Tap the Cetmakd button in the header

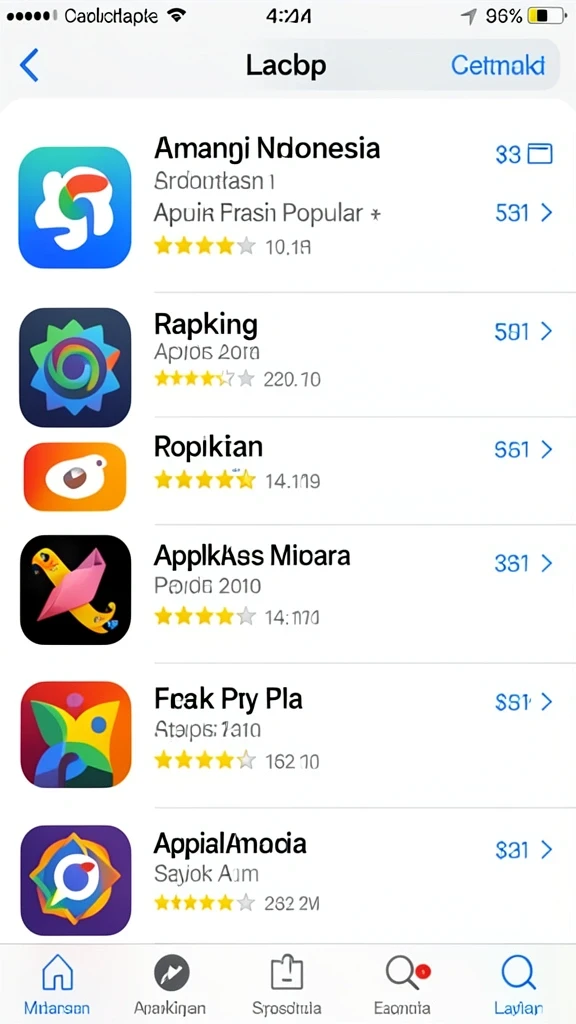coord(498,65)
